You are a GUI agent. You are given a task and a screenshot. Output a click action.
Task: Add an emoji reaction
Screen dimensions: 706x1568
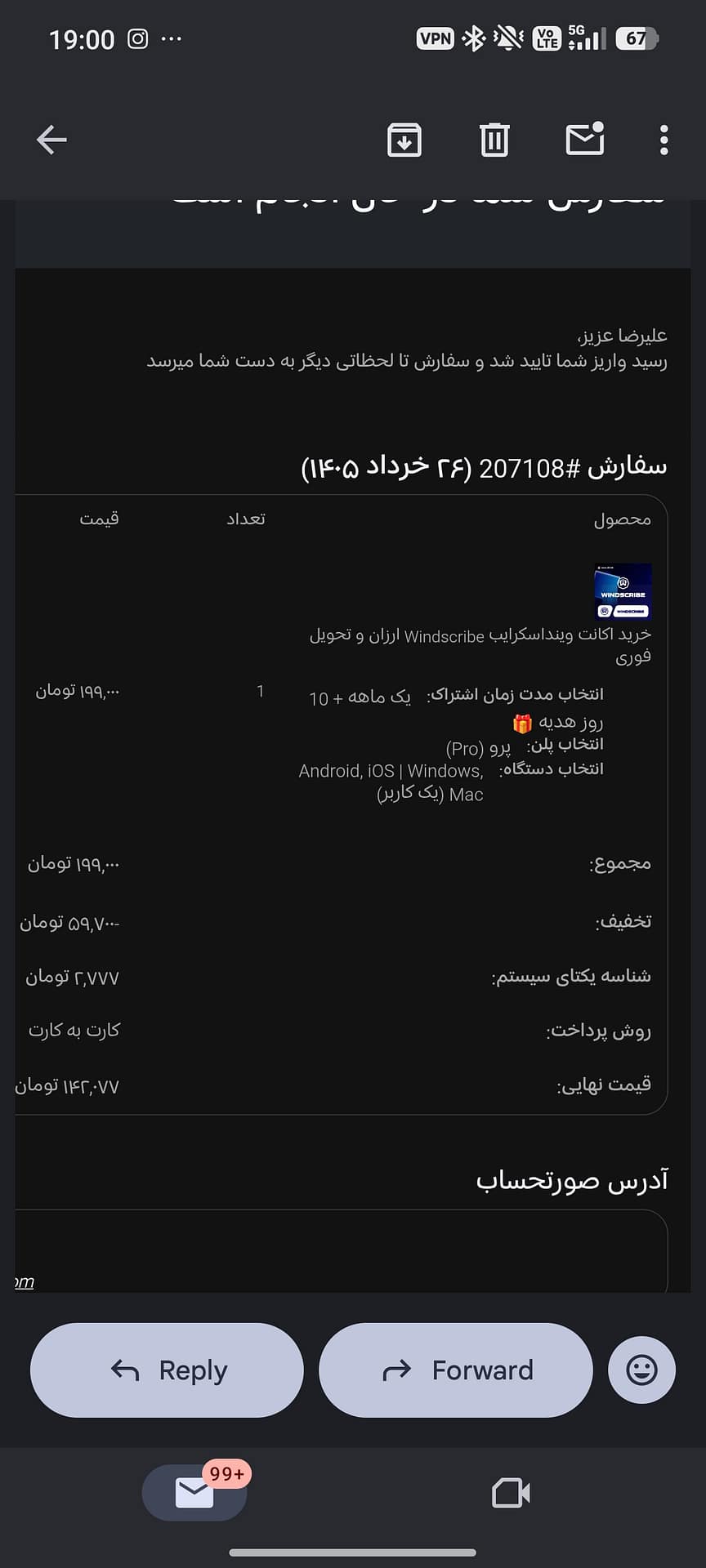coord(641,1370)
